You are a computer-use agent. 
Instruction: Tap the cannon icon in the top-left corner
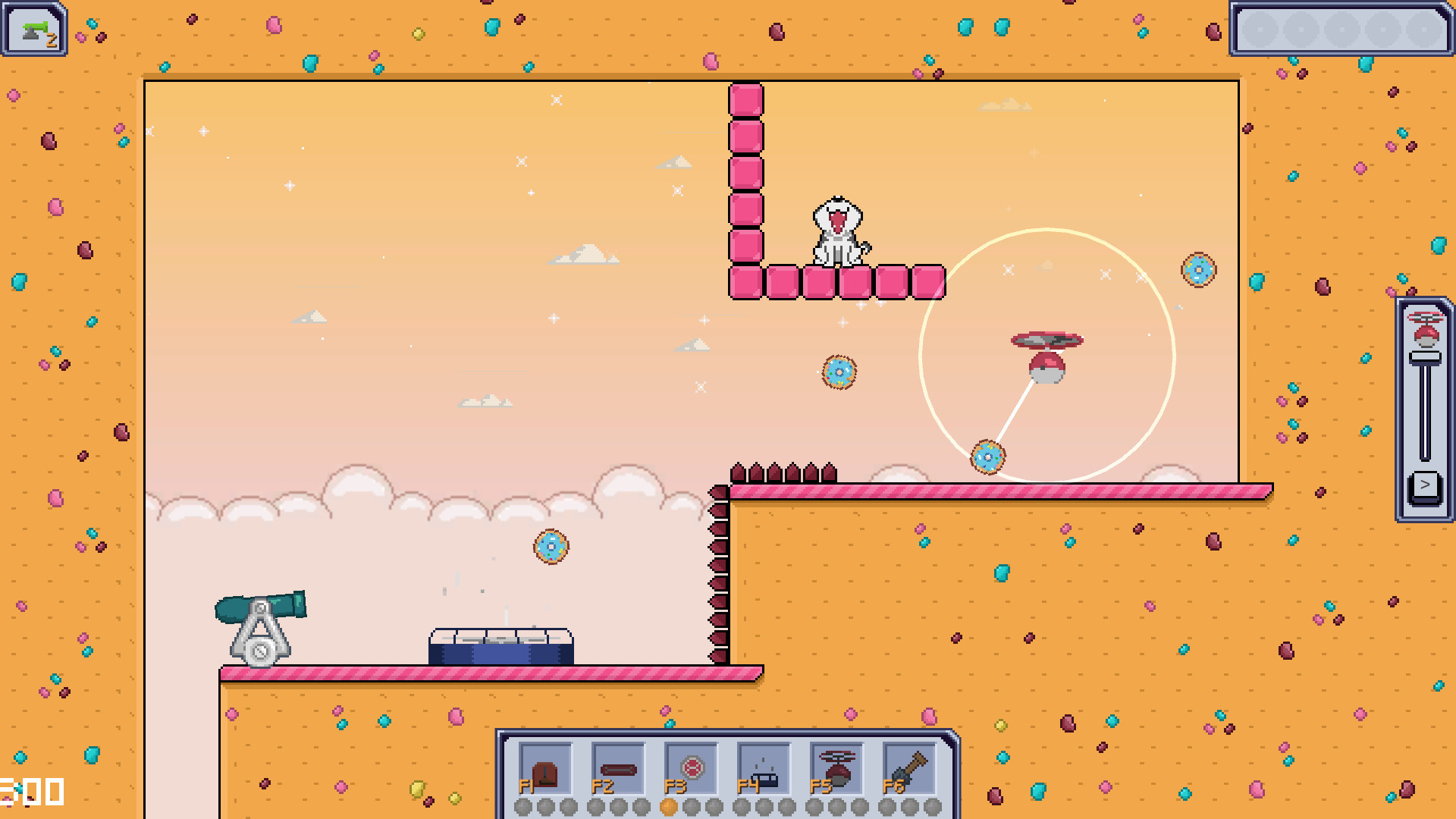35,30
